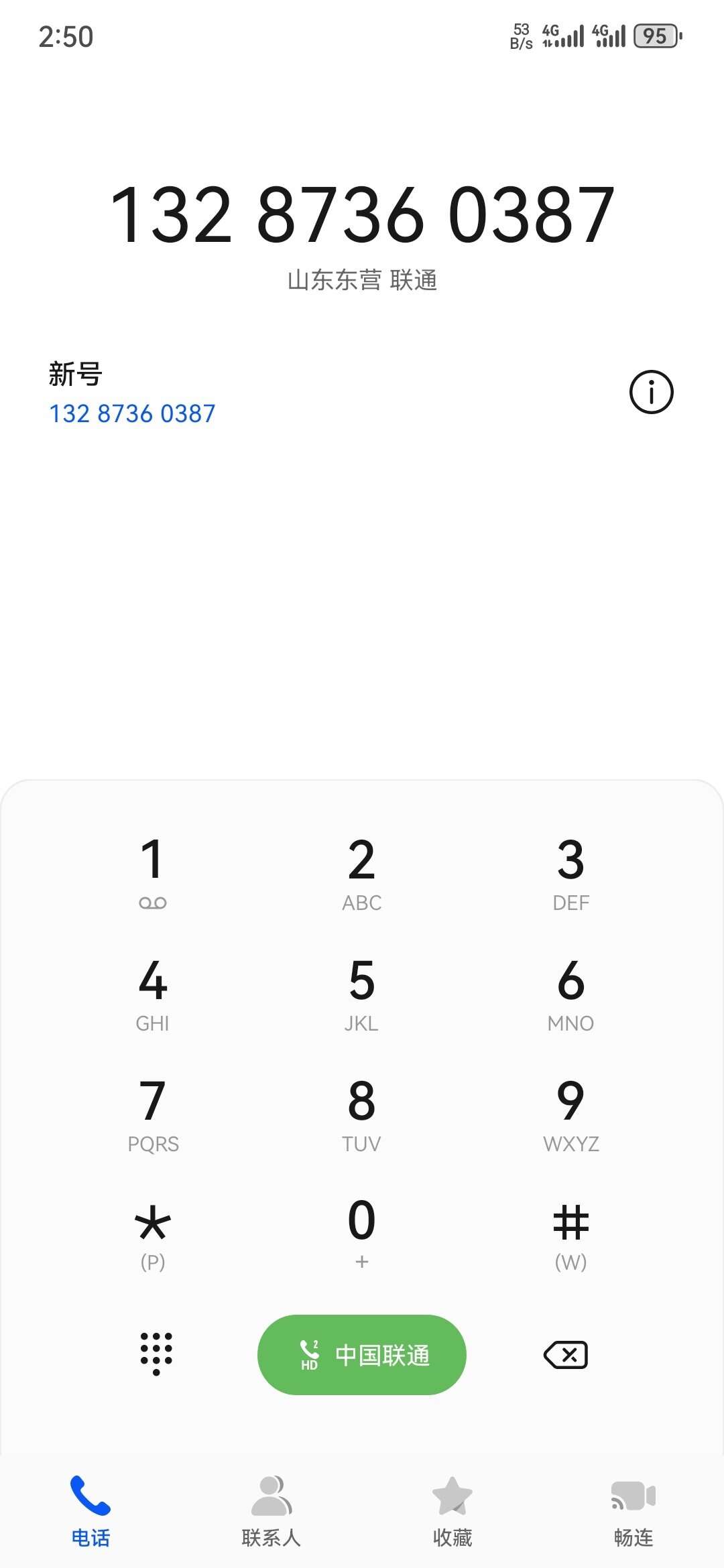Viewport: 724px width, 1568px height.
Task: Open details for the 新号 contact
Action: [x=651, y=392]
